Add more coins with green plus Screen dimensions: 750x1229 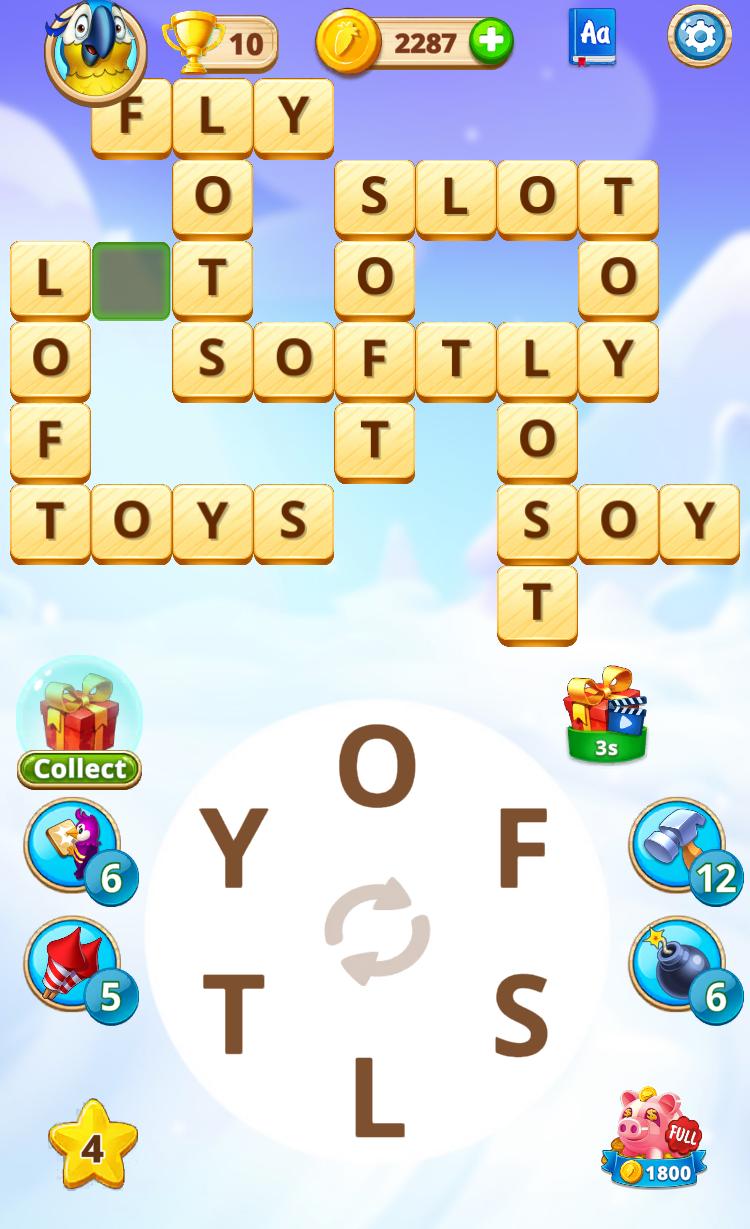pyautogui.click(x=490, y=42)
